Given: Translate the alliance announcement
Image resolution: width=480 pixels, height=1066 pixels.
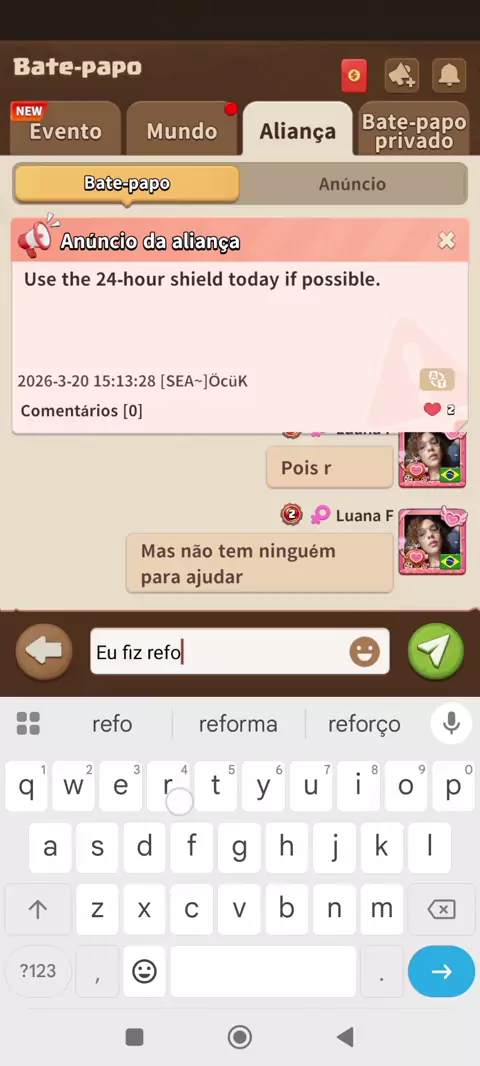Looking at the screenshot, I should pos(436,379).
